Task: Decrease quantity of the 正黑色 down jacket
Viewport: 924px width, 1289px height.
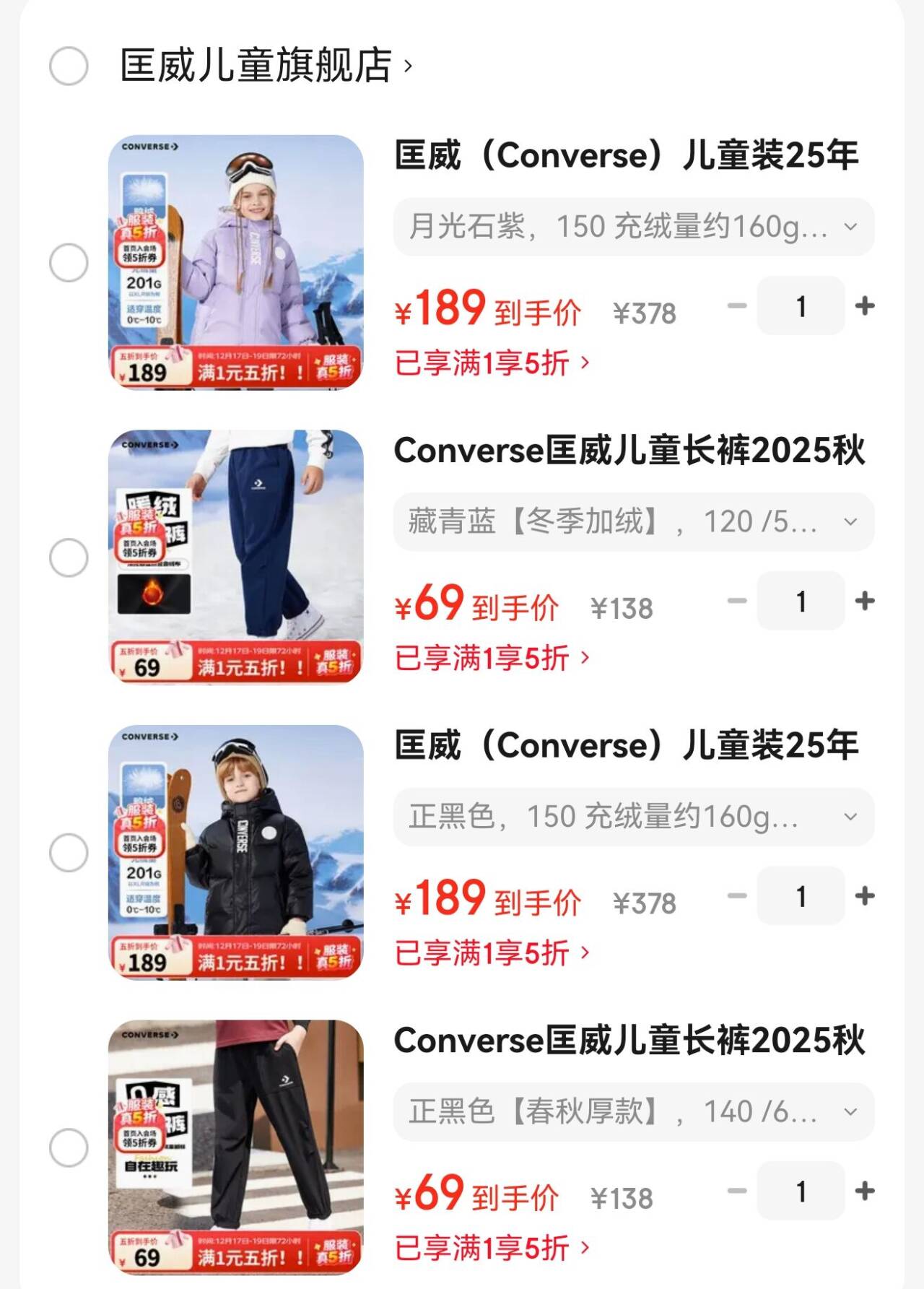Action: point(736,896)
